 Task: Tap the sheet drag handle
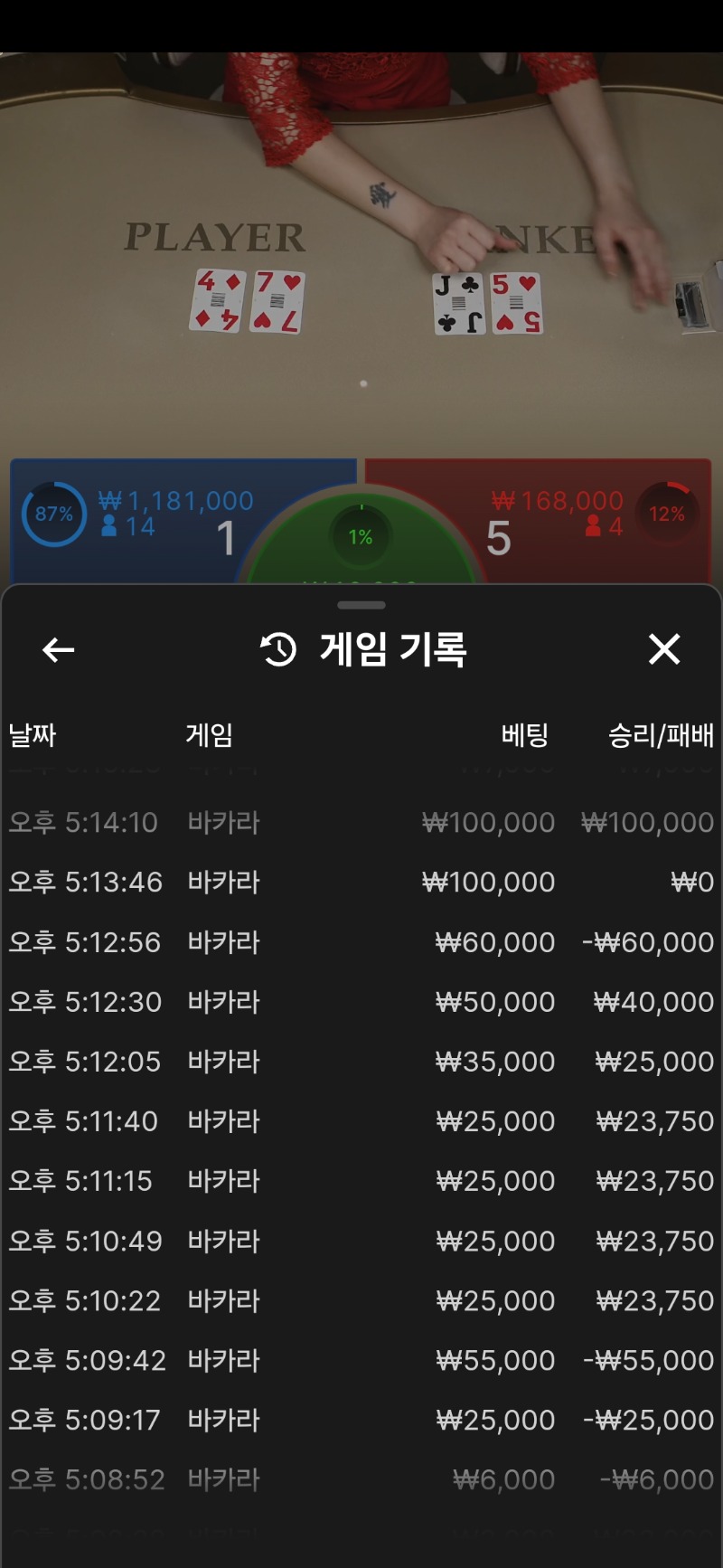tap(361, 605)
